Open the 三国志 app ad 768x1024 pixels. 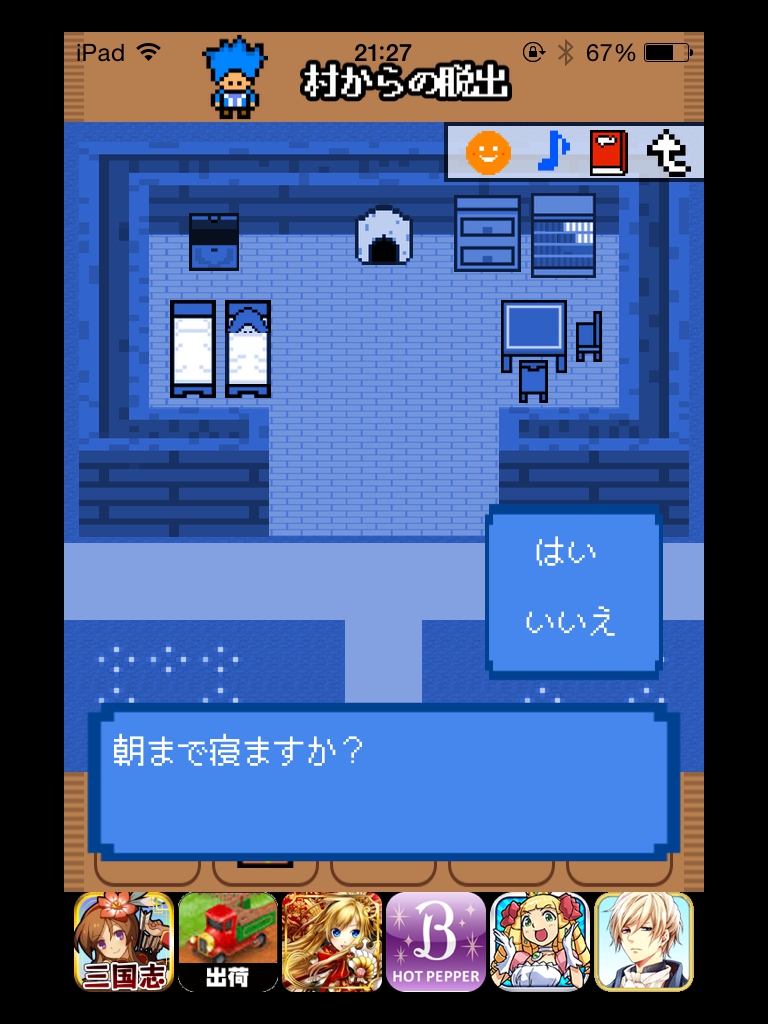[124, 942]
